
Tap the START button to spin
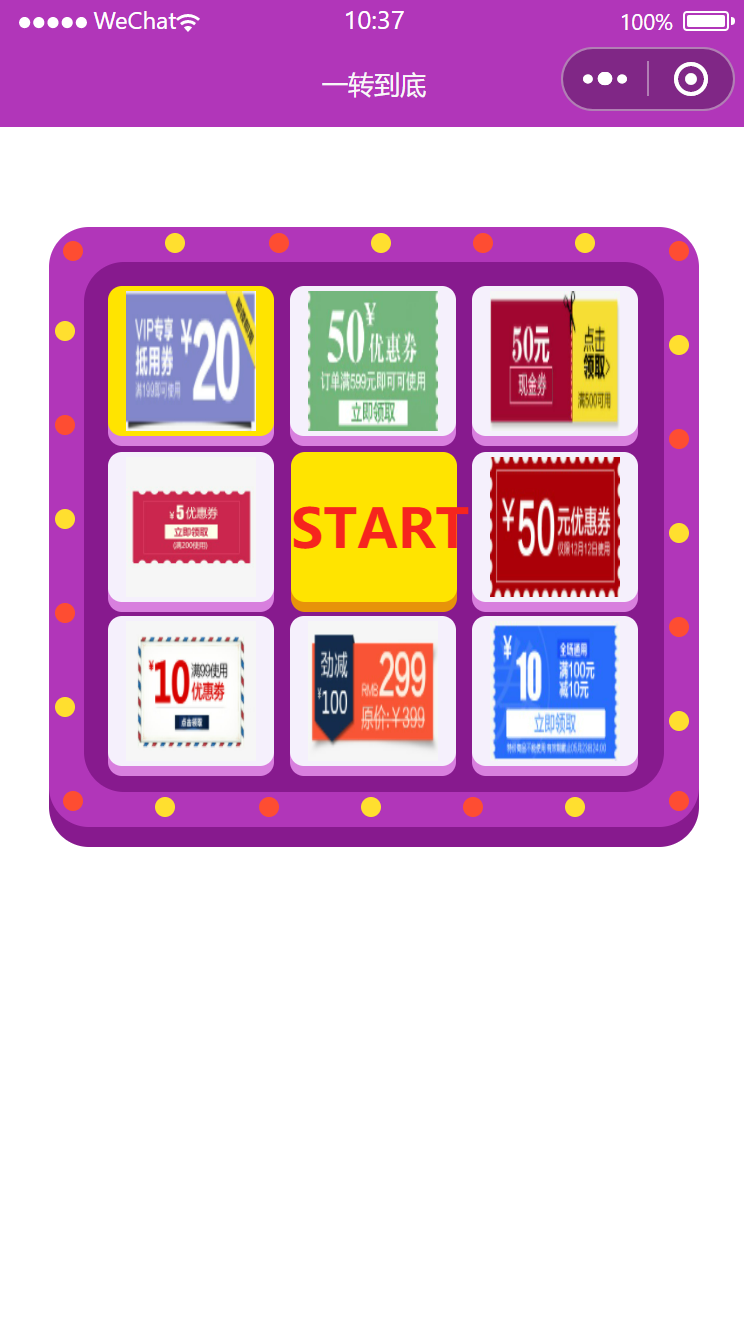[x=374, y=528]
